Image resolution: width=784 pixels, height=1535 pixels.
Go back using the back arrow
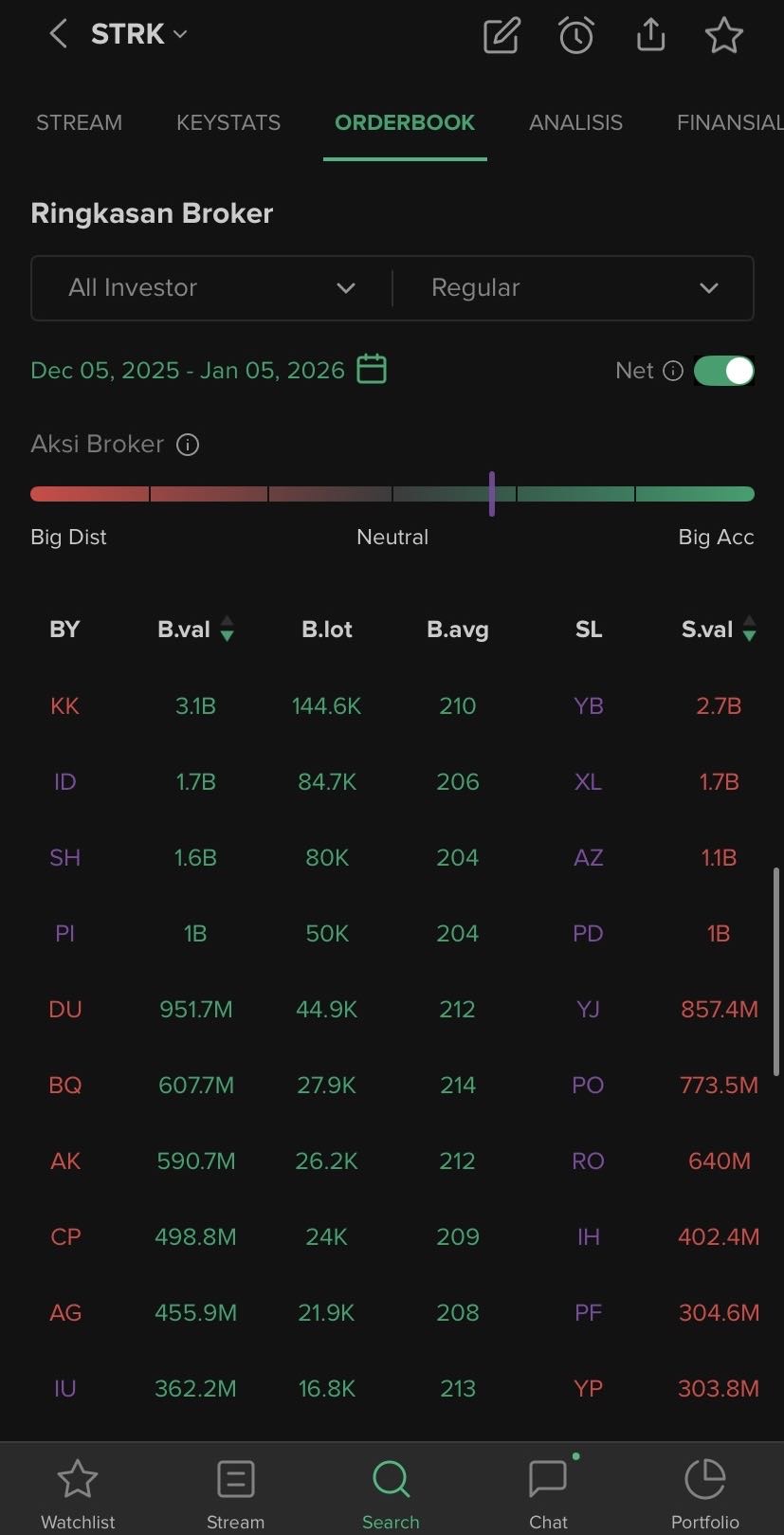58,35
